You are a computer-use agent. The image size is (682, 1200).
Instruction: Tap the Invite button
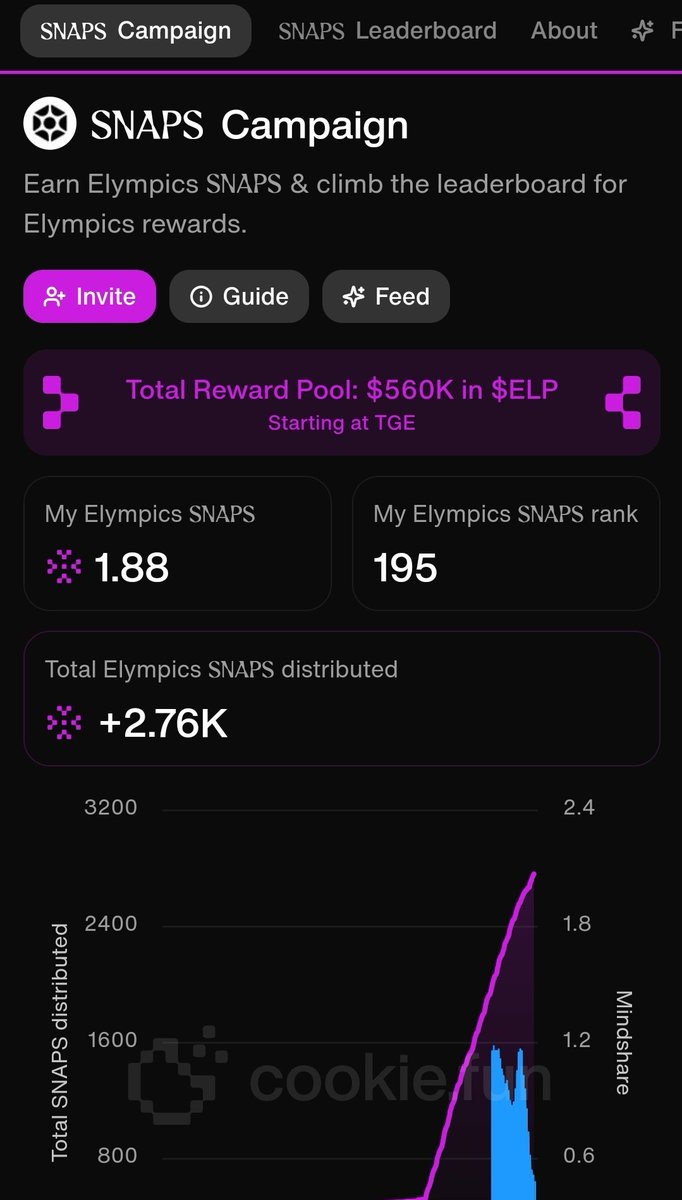point(90,296)
